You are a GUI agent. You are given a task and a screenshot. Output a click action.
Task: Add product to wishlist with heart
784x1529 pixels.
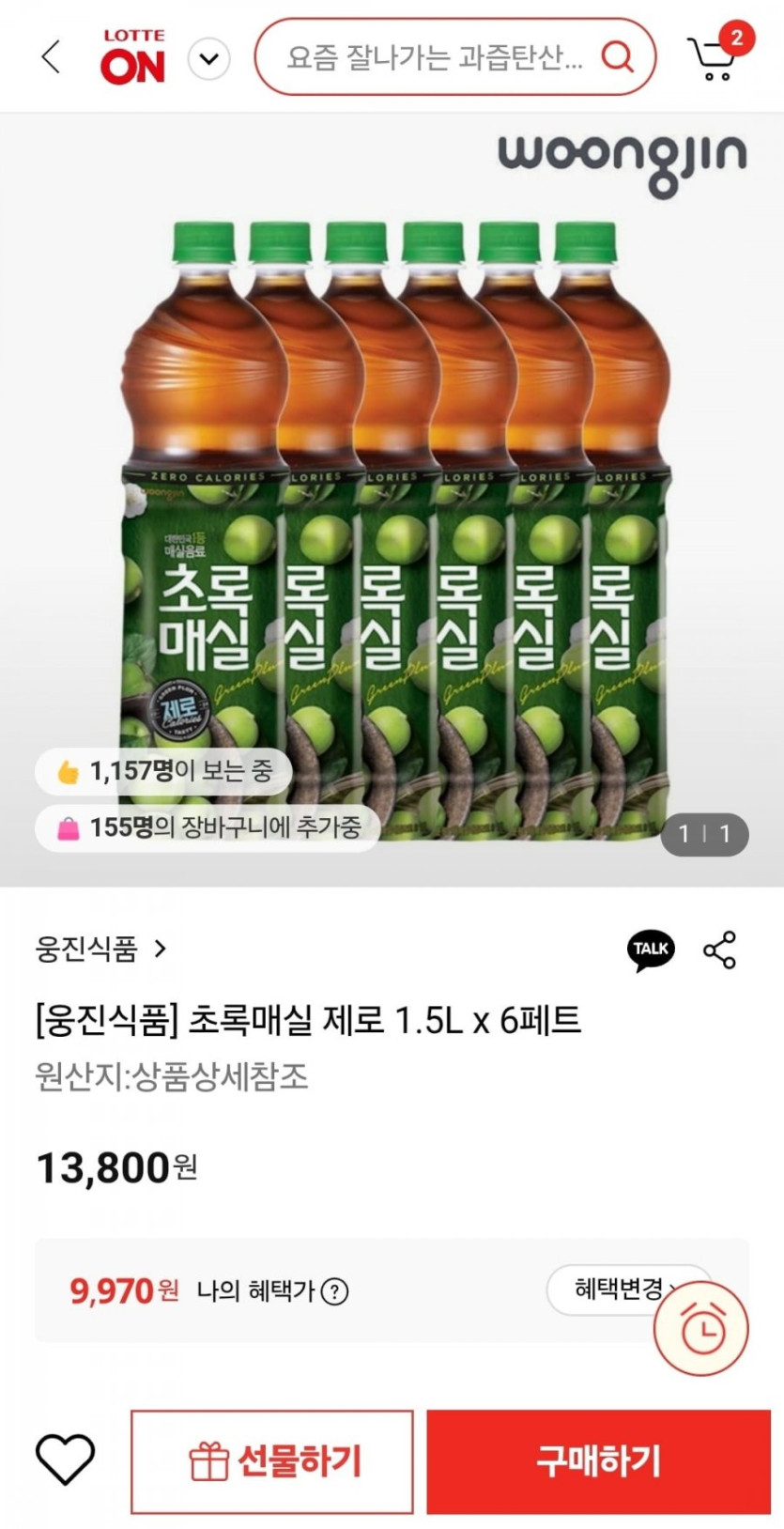coord(66,1459)
